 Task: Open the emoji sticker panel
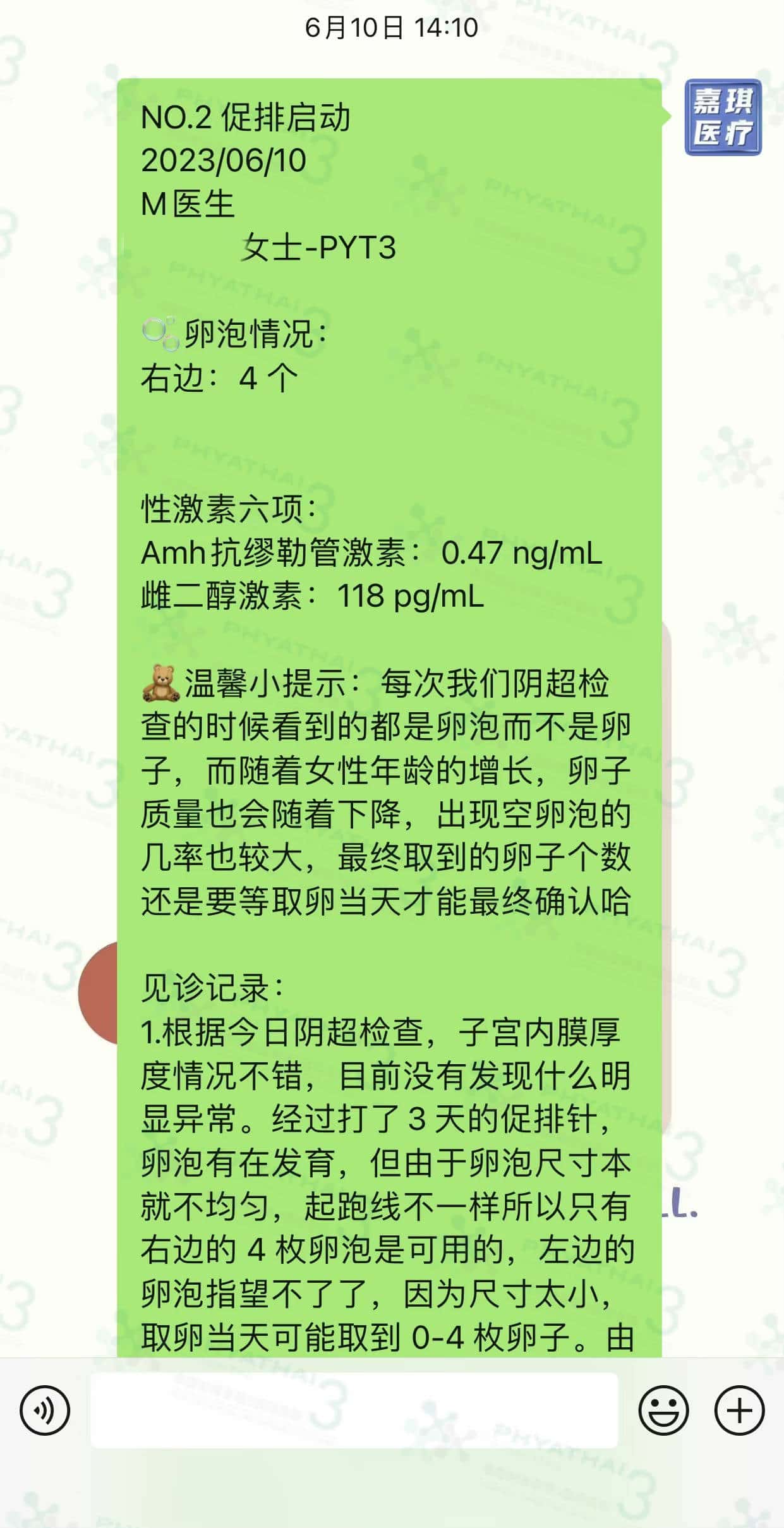pyautogui.click(x=663, y=1410)
